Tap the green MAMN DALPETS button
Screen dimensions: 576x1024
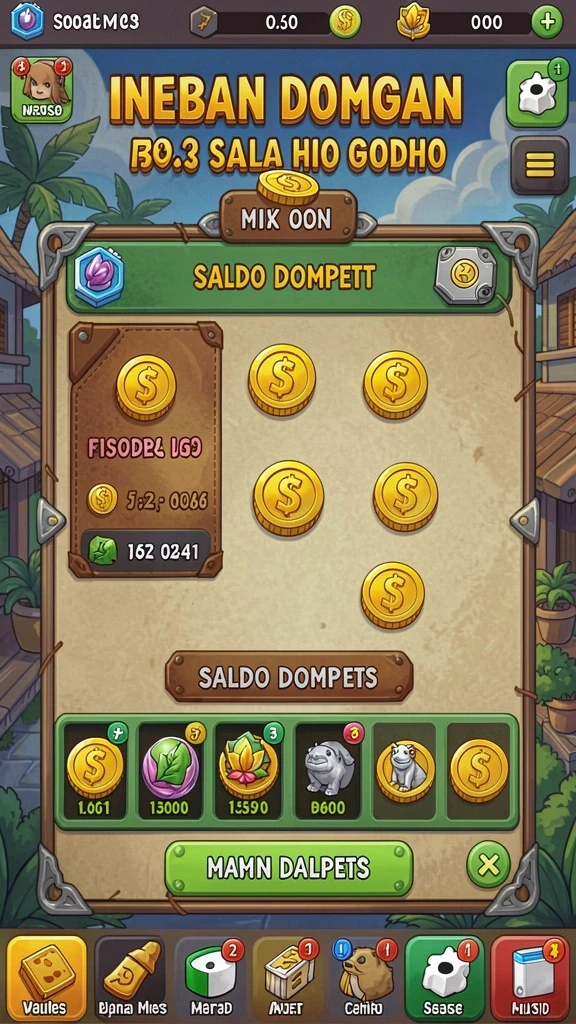click(289, 868)
